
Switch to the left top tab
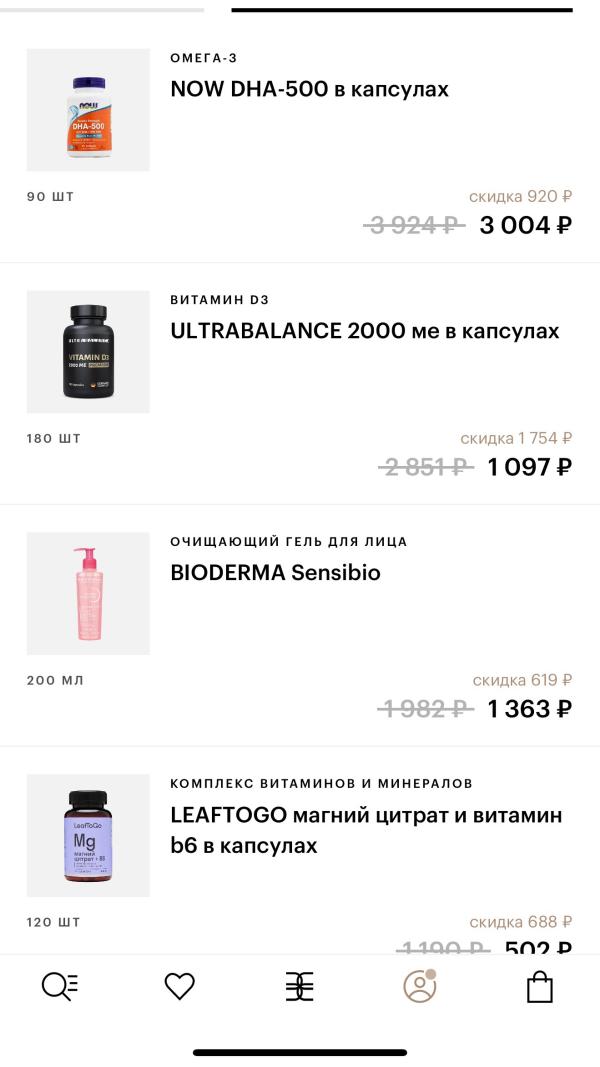click(x=102, y=10)
